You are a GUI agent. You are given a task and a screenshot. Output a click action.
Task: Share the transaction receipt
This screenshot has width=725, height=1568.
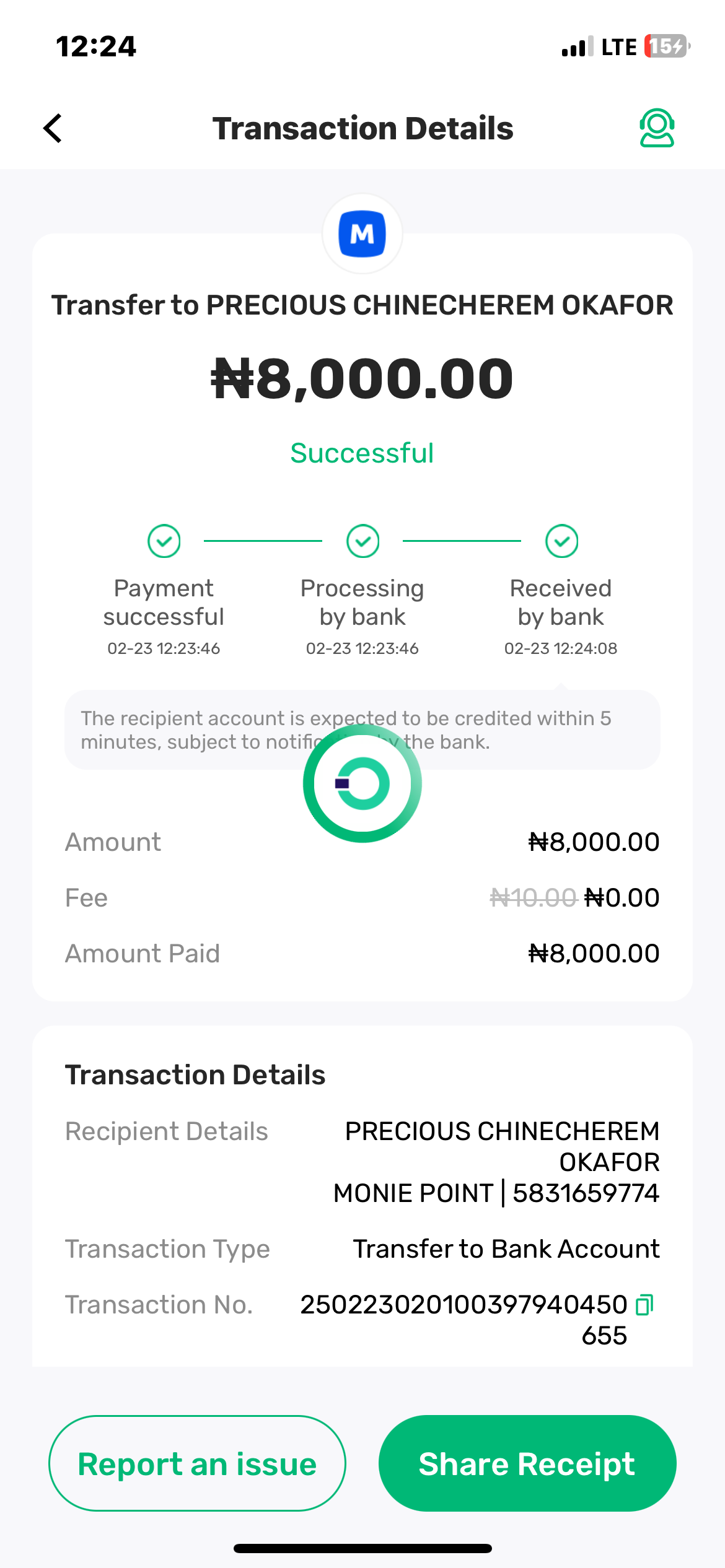click(x=527, y=1463)
